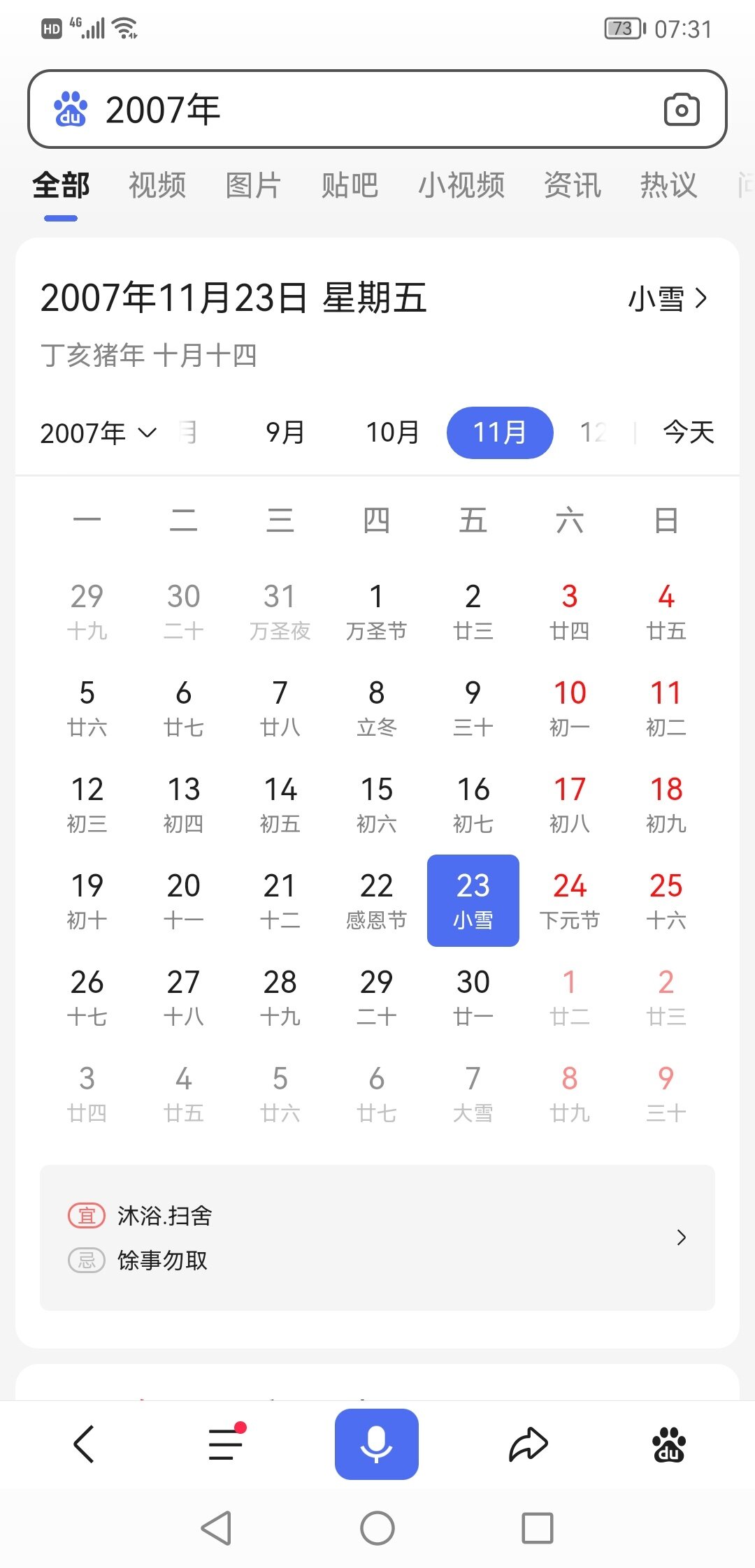Share this page
This screenshot has width=755, height=1568.
tap(528, 1444)
